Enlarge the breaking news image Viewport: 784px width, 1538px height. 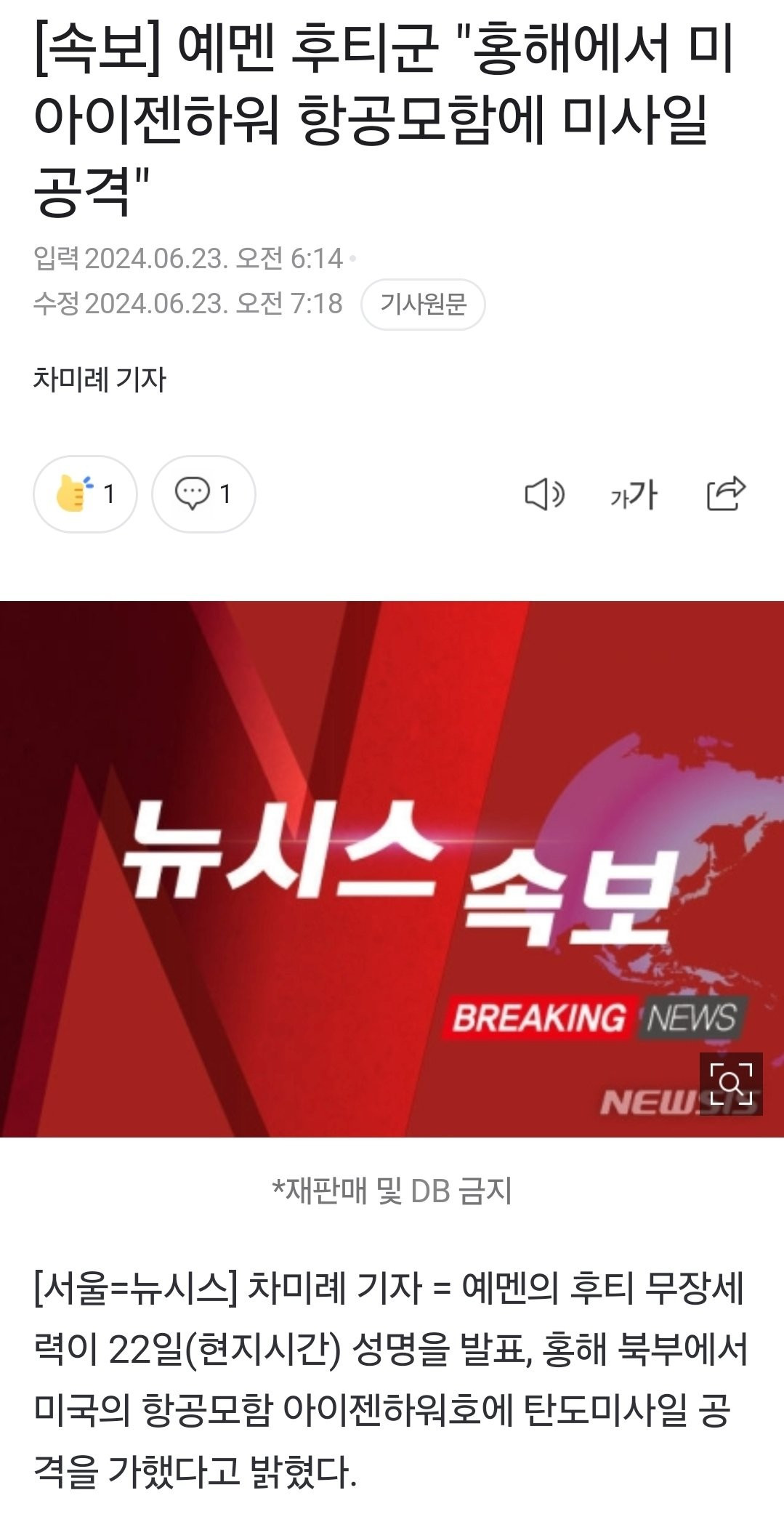(x=730, y=1083)
